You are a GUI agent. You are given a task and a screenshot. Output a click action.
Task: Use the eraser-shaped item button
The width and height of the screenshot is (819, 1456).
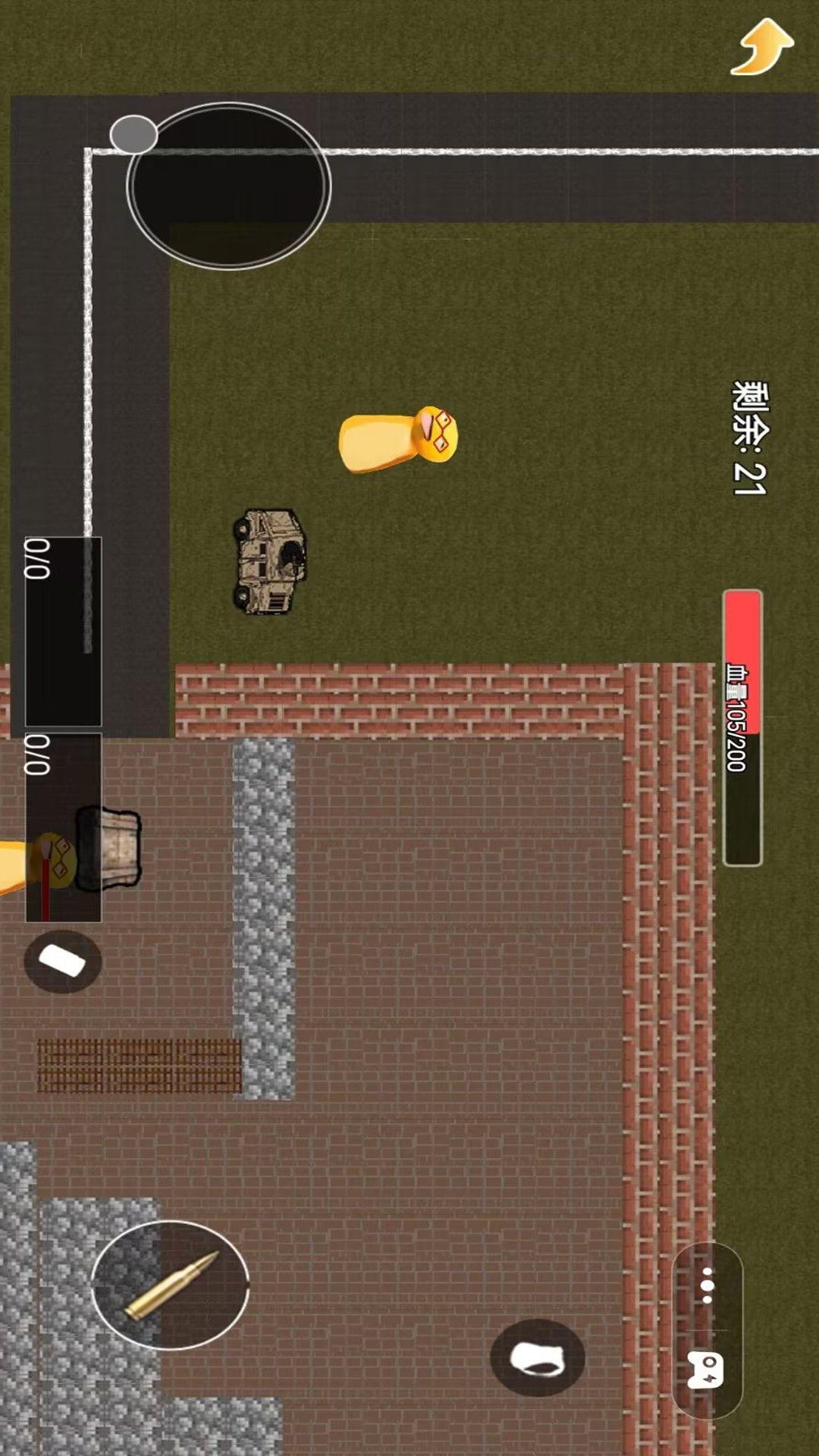(x=62, y=962)
